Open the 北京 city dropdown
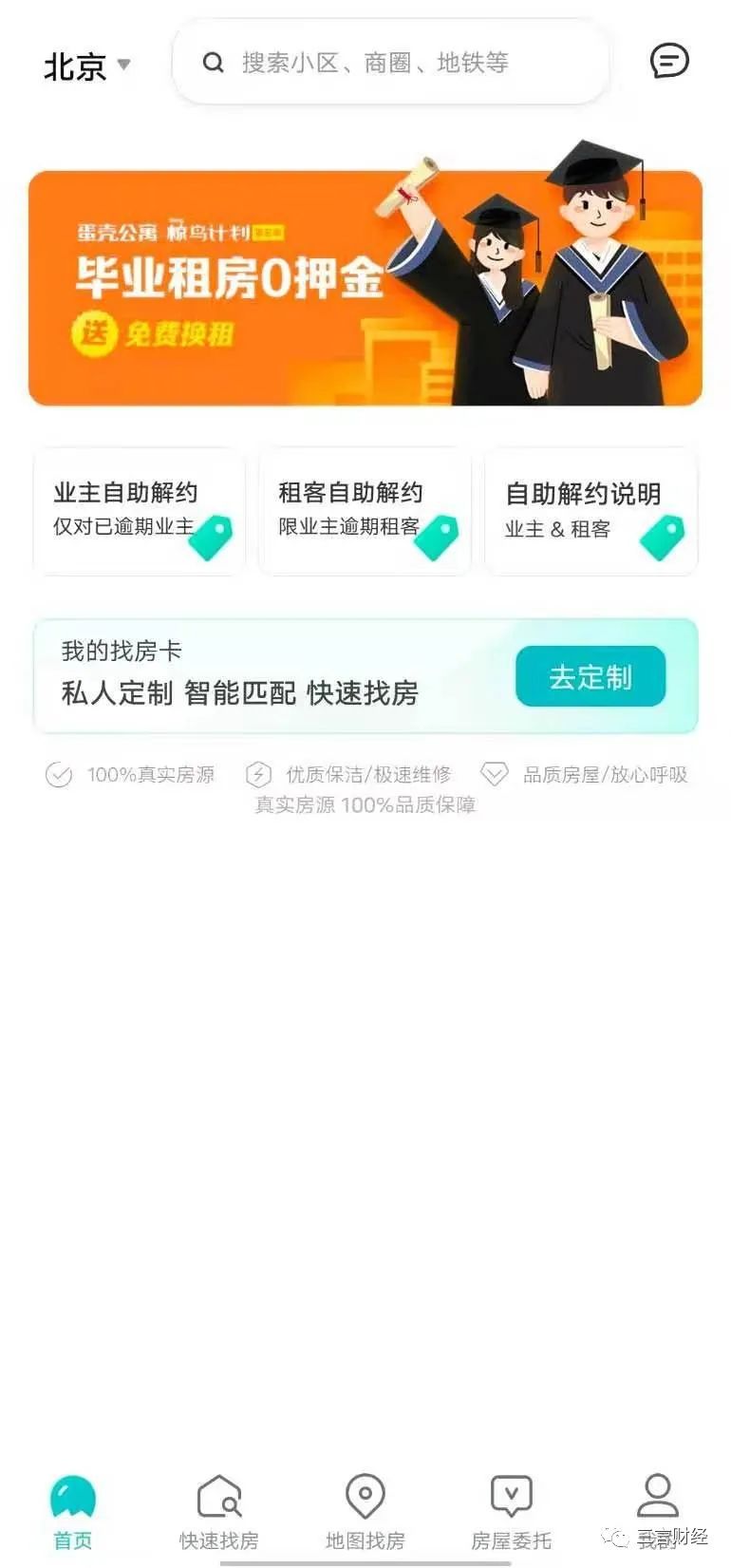 coord(86,66)
